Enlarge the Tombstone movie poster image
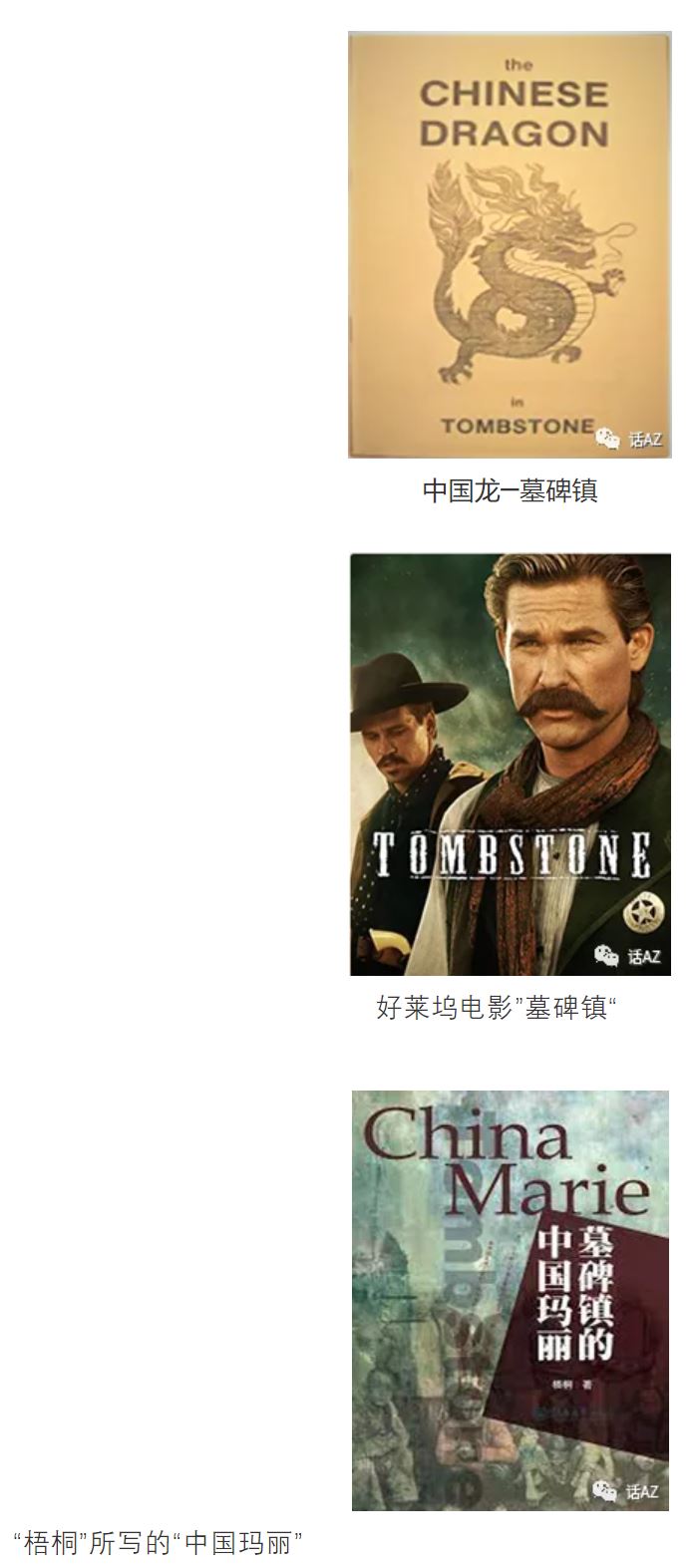Image resolution: width=694 pixels, height=1568 pixels. click(510, 765)
